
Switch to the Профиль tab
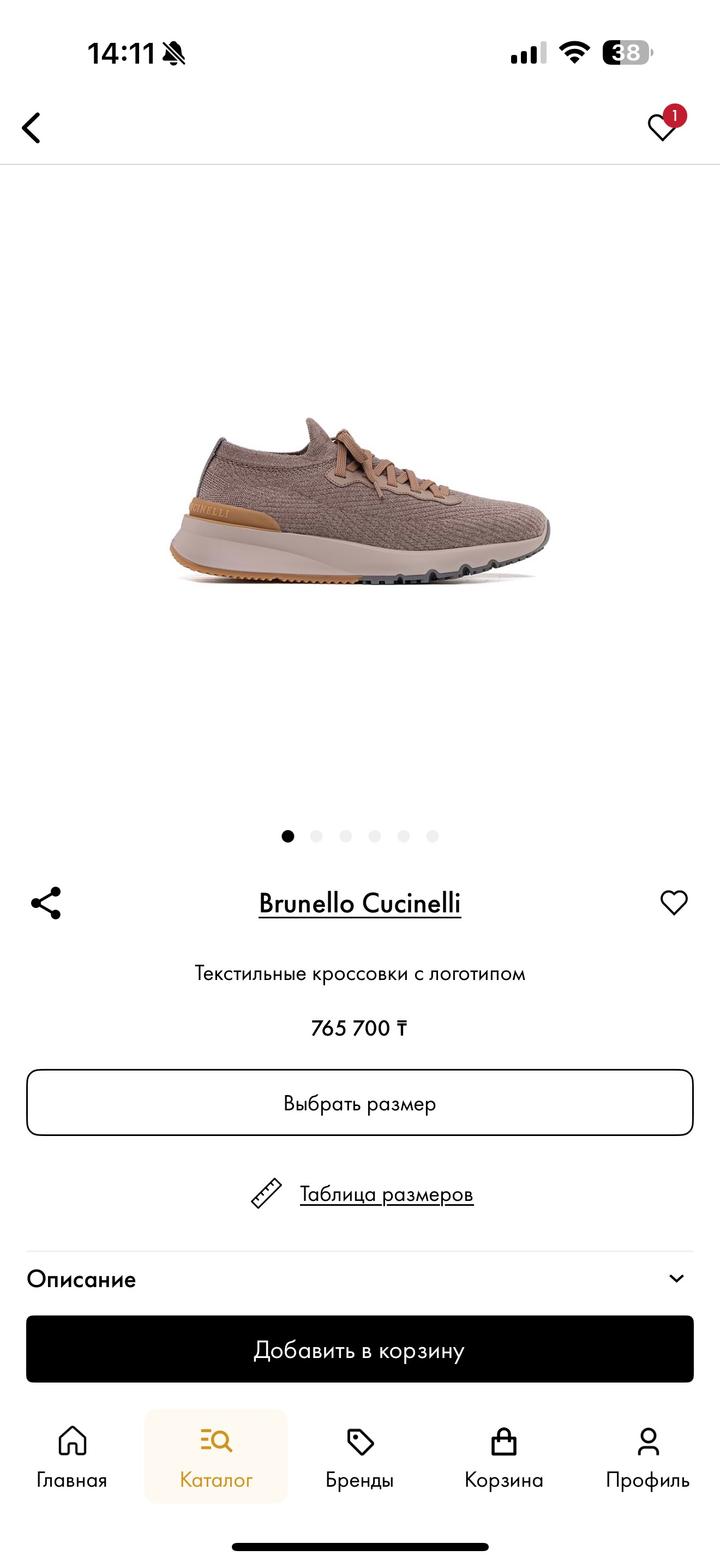click(x=648, y=1457)
